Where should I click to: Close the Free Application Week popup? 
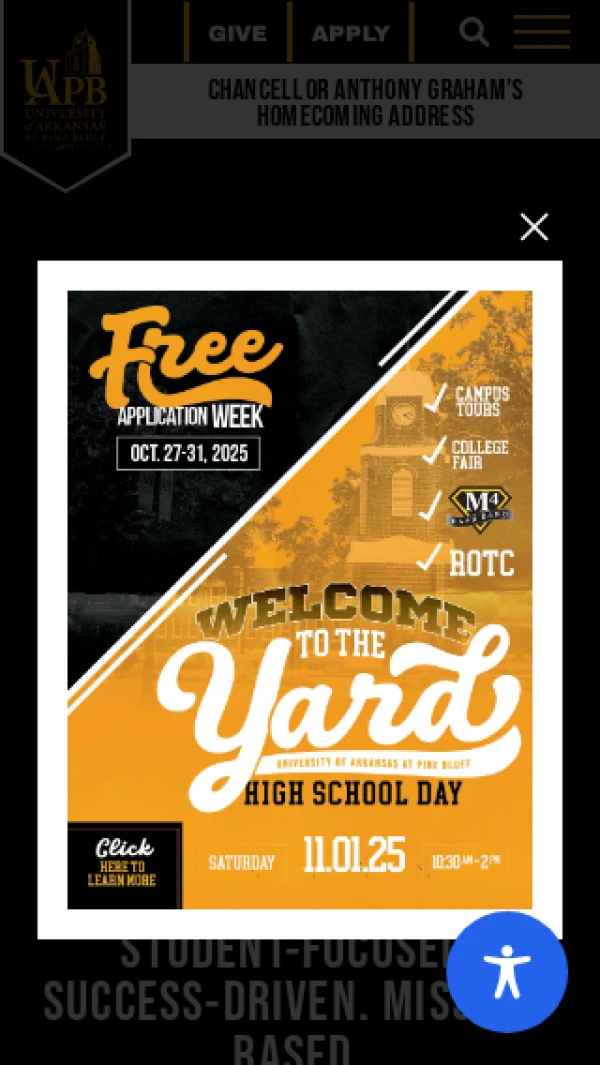click(534, 227)
